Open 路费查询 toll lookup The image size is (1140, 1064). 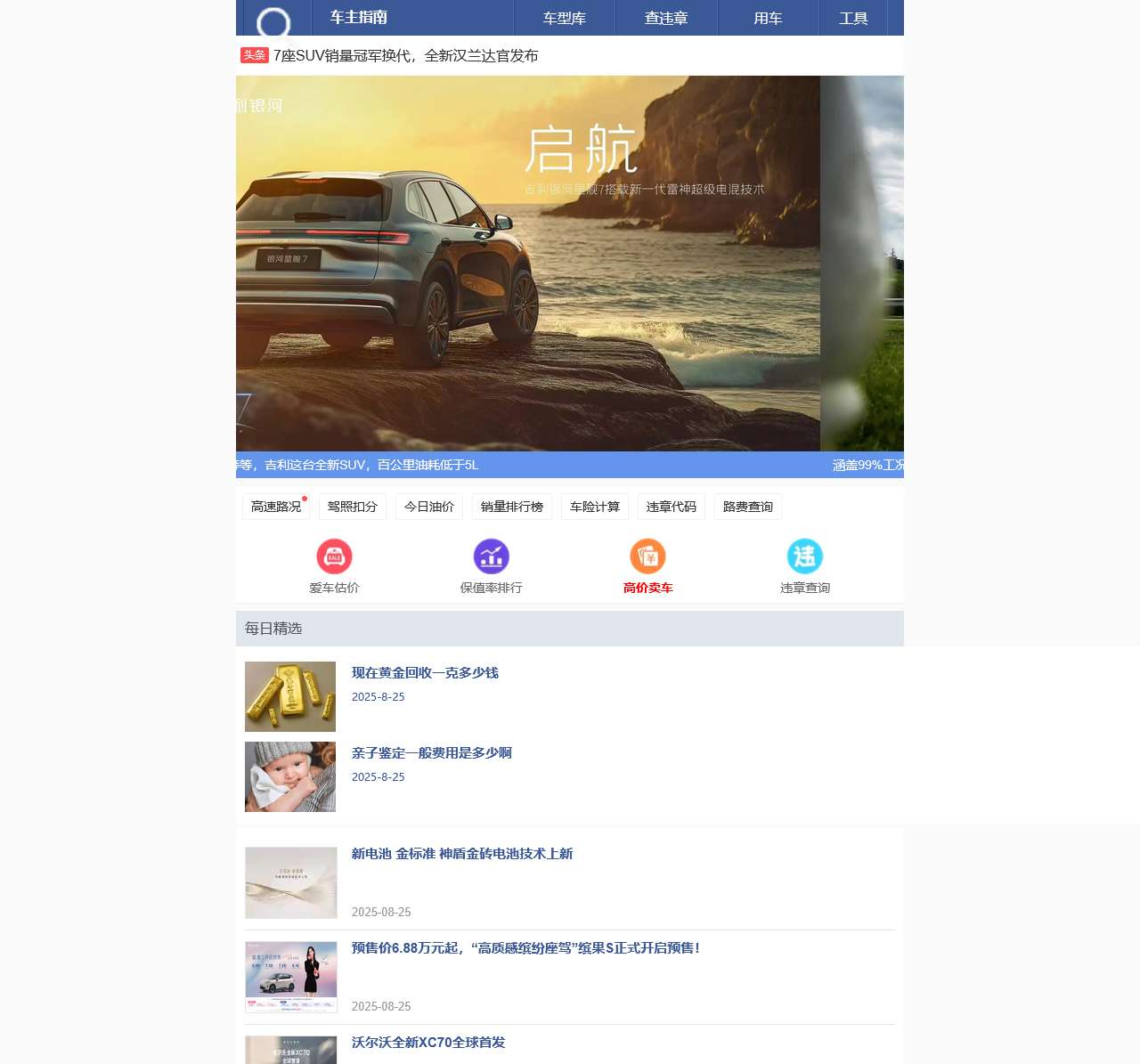click(x=747, y=507)
